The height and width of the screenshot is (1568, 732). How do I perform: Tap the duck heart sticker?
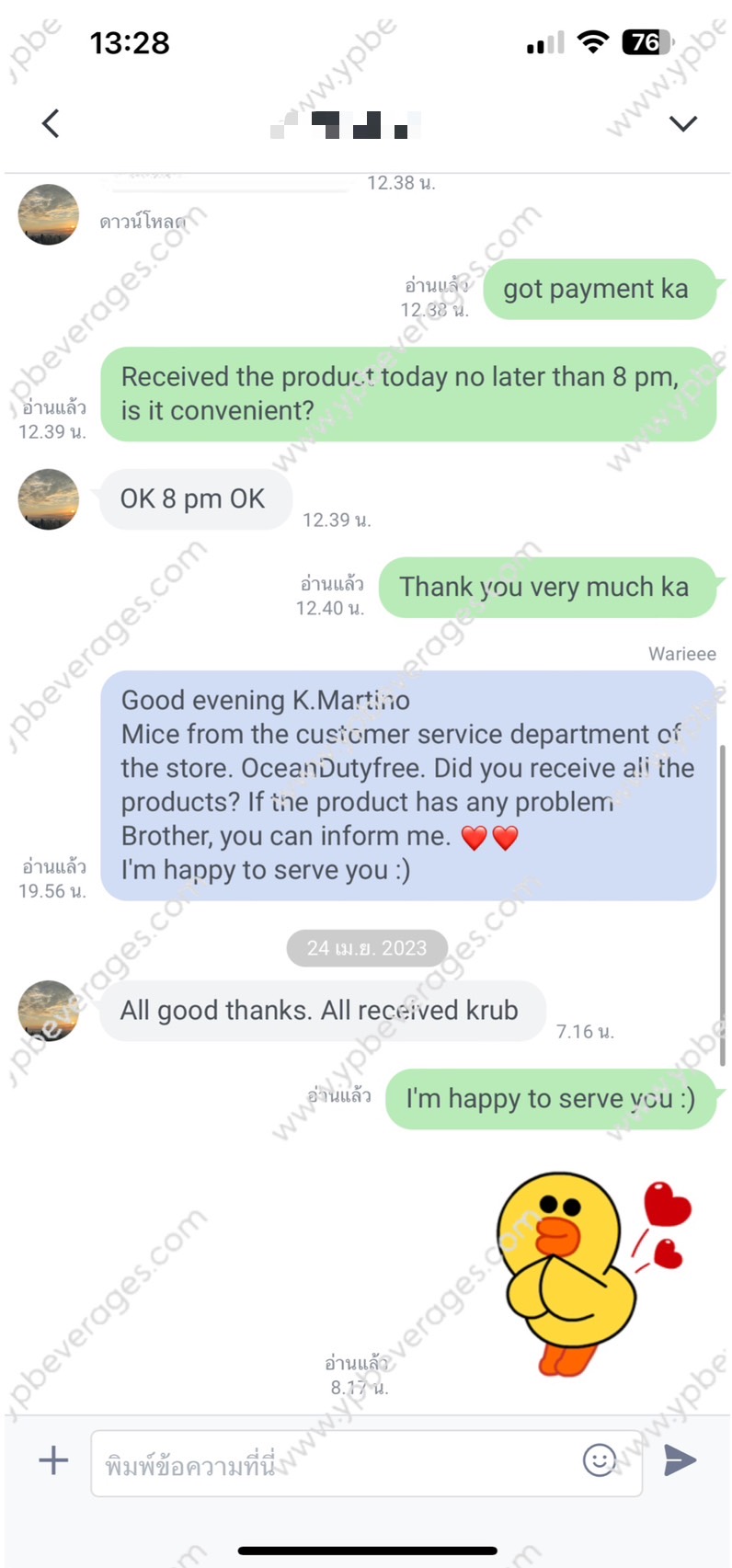point(589,1274)
